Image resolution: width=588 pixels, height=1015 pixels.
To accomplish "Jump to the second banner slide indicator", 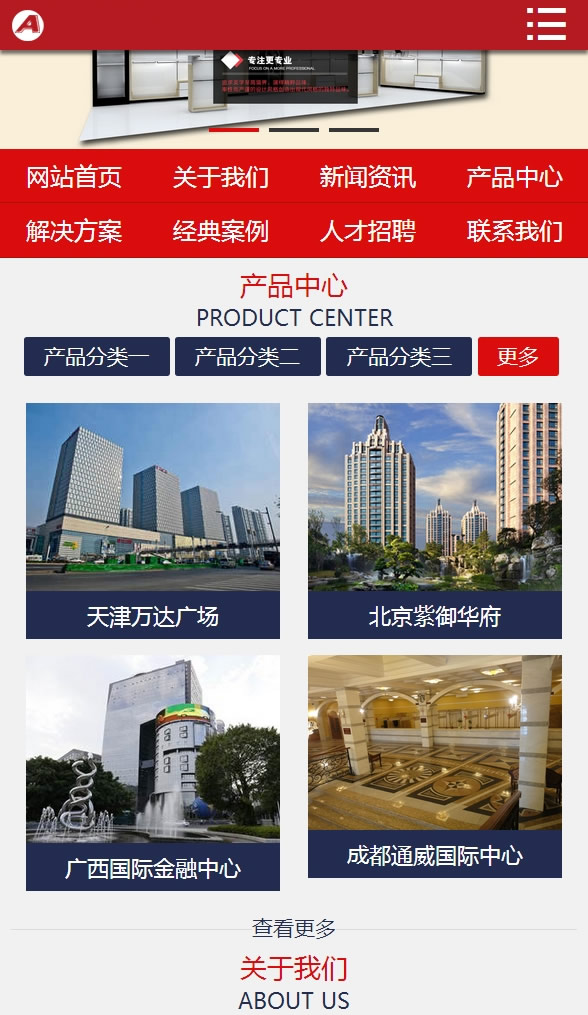I will click(x=294, y=129).
